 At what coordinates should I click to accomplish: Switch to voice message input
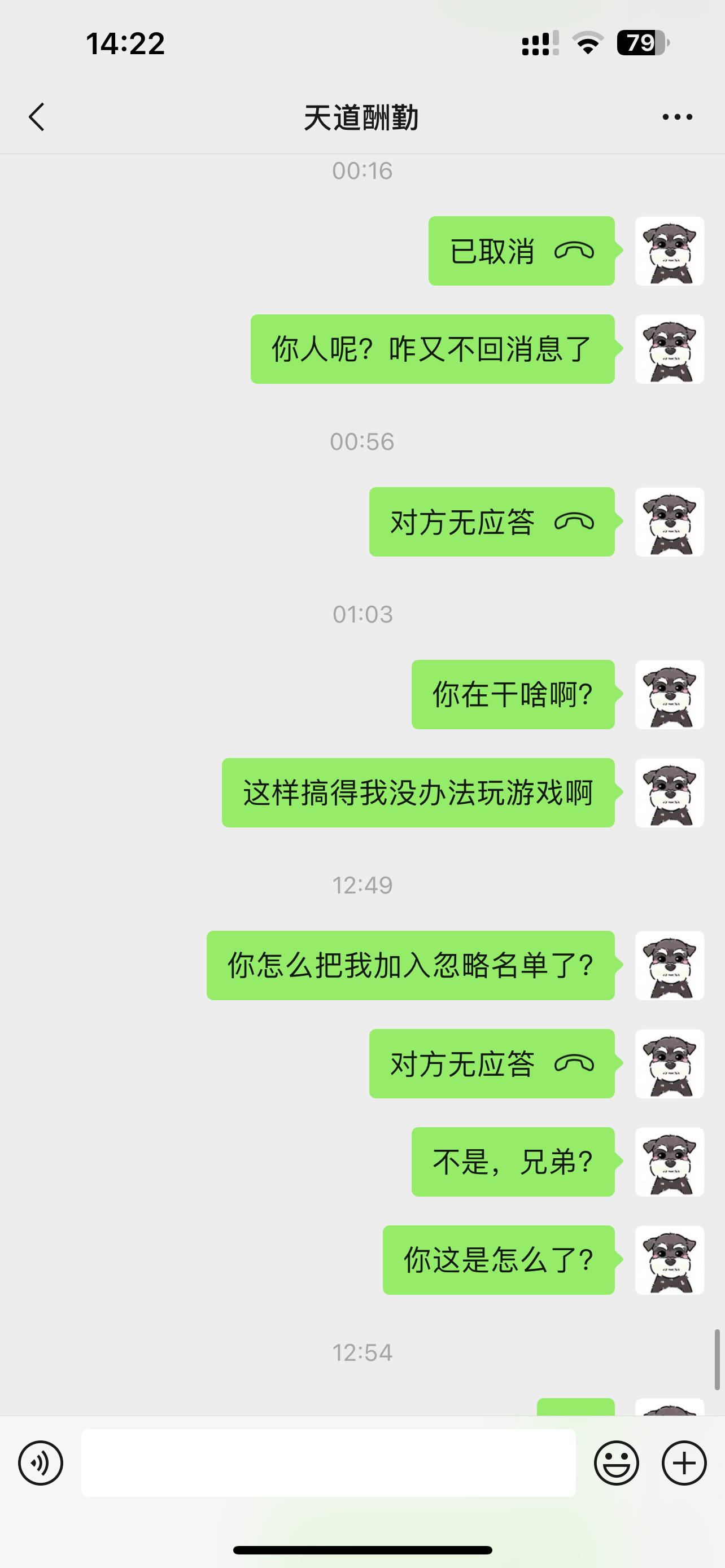click(41, 1462)
